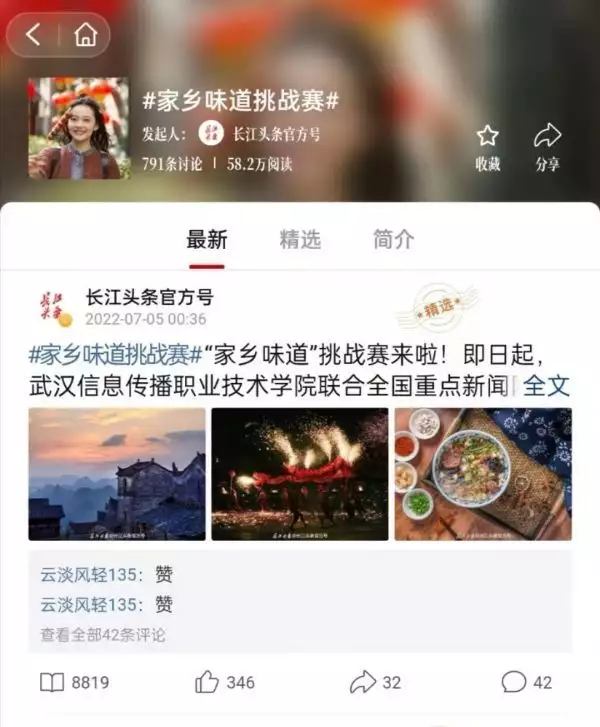
Task: Tap the #家乡味道挑战赛# hashtag in post
Action: [109, 355]
